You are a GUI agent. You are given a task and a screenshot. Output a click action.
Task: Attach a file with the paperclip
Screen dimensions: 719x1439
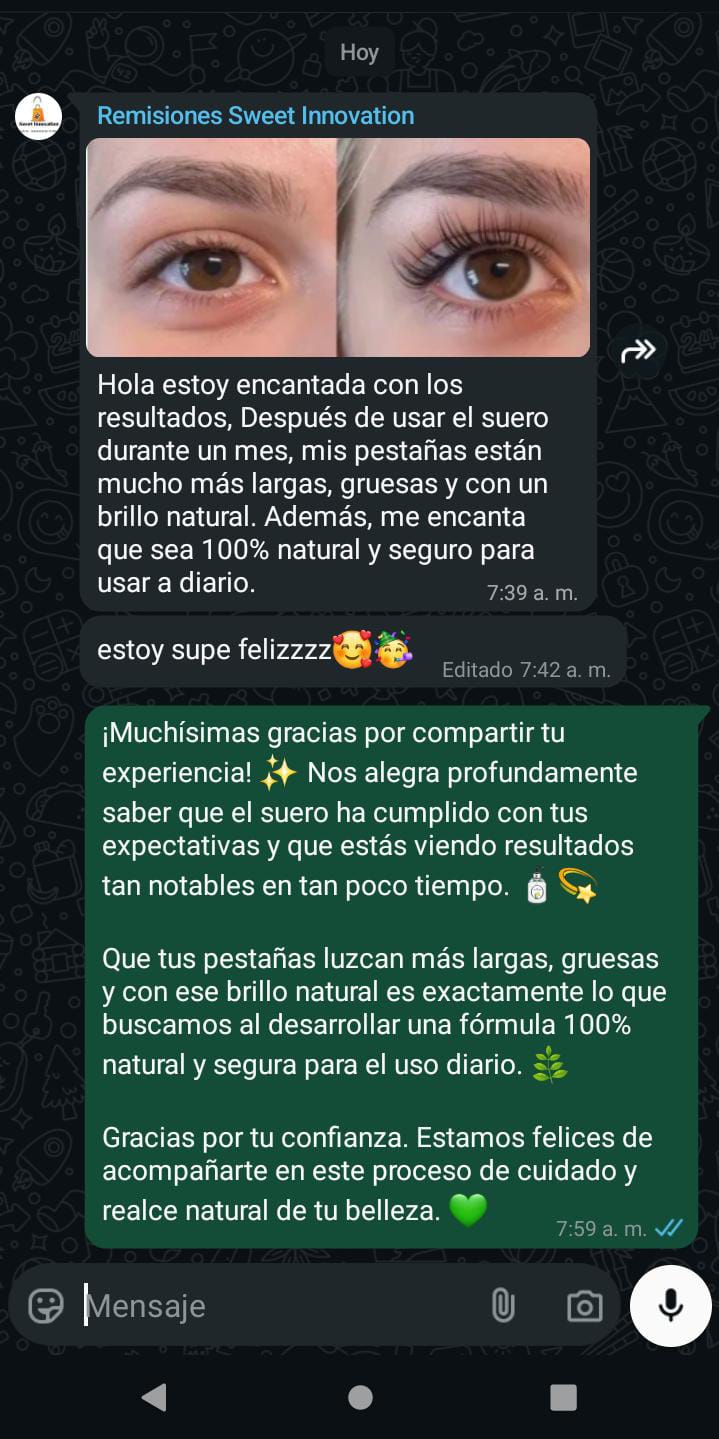tap(503, 1305)
